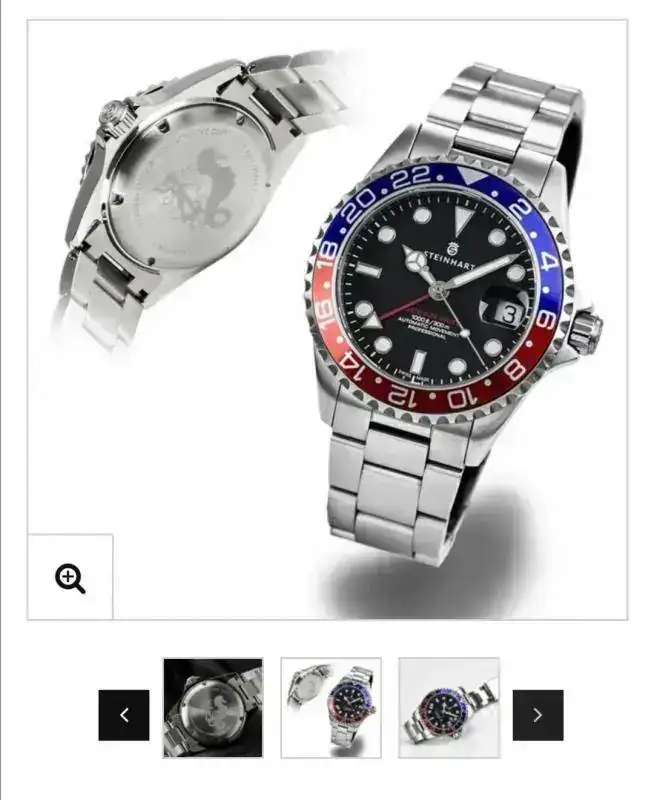
Task: Select the caseback close-up thumbnail
Action: coord(213,708)
